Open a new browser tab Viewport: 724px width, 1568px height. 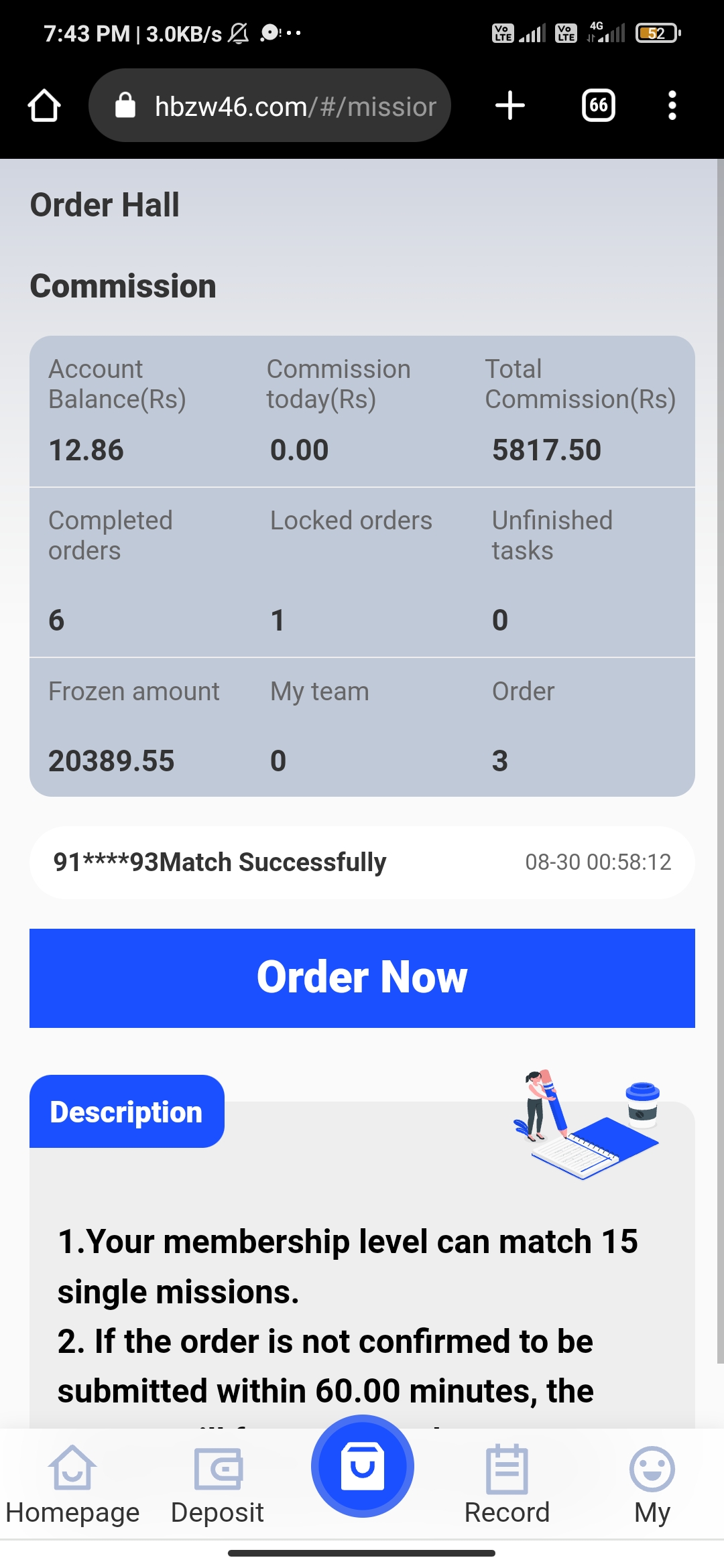coord(509,105)
